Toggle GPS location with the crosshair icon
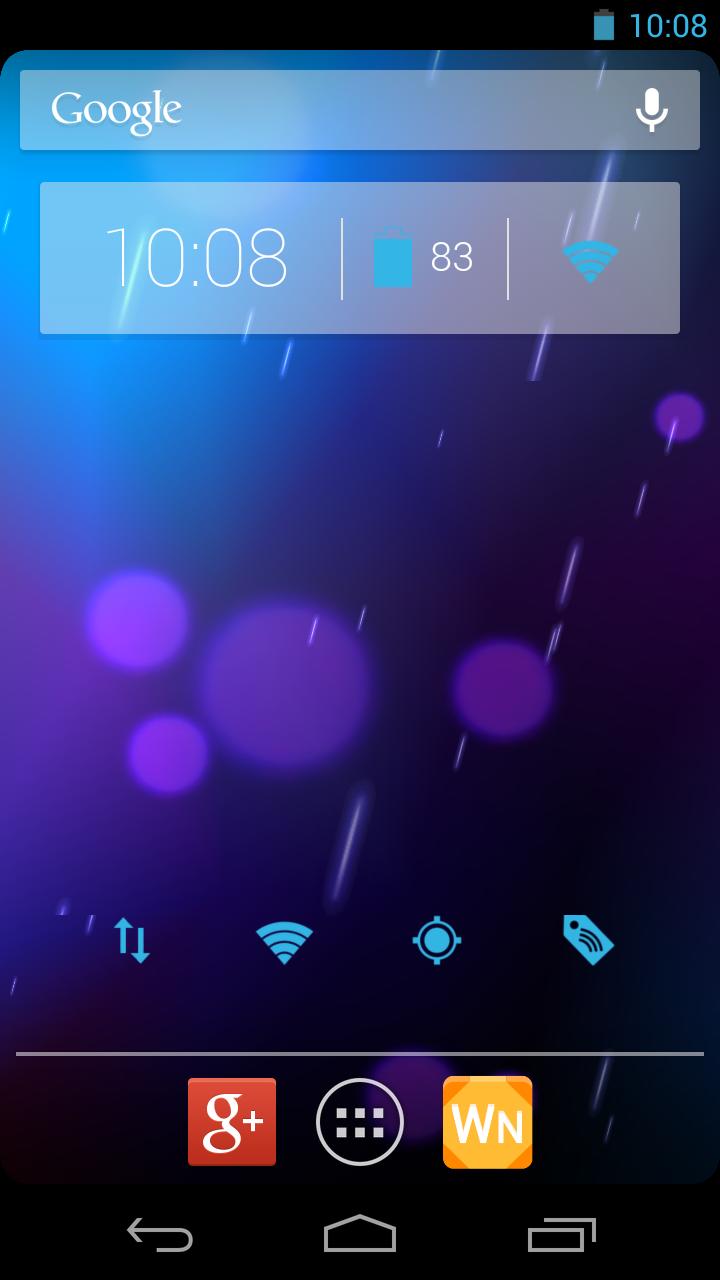The image size is (720, 1280). [x=436, y=940]
